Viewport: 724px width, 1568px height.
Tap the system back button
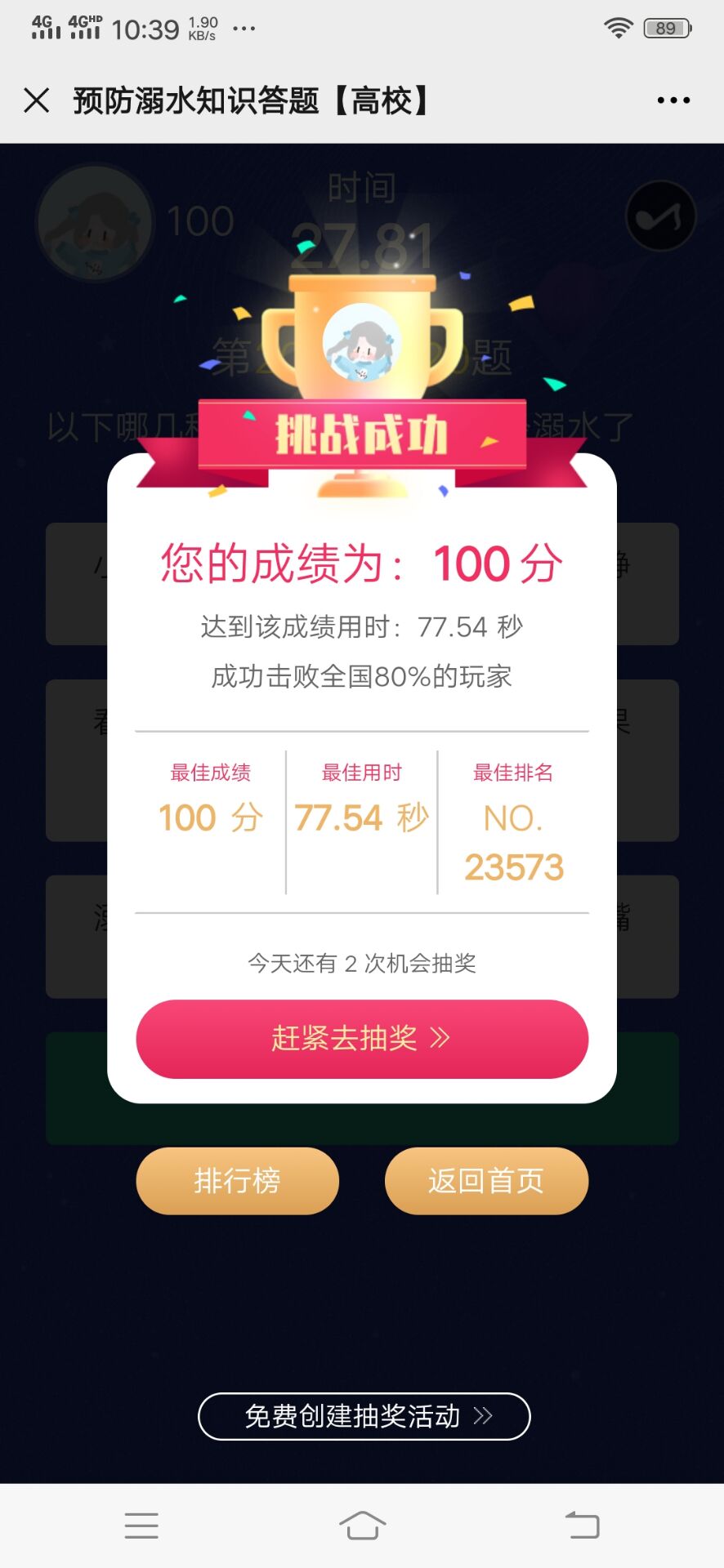[x=583, y=1525]
